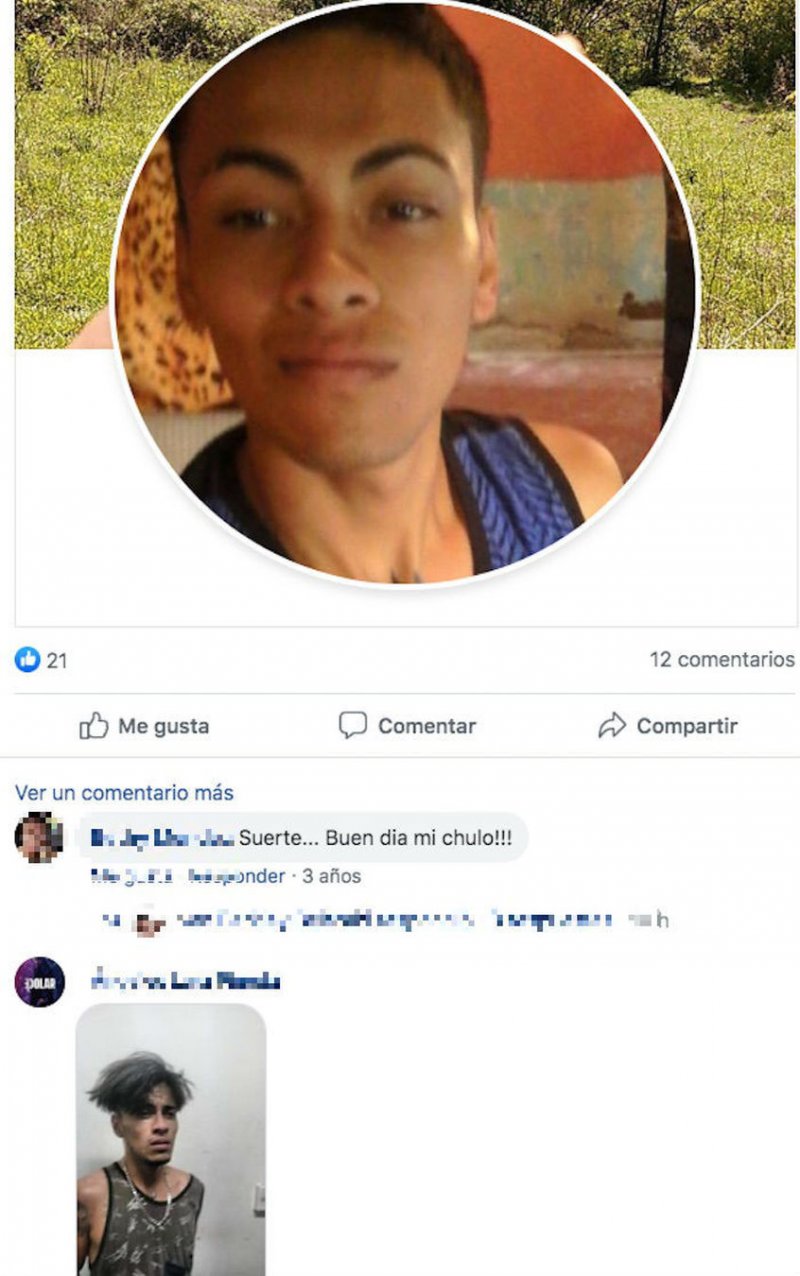Like the post with Me gusta

click(x=145, y=726)
